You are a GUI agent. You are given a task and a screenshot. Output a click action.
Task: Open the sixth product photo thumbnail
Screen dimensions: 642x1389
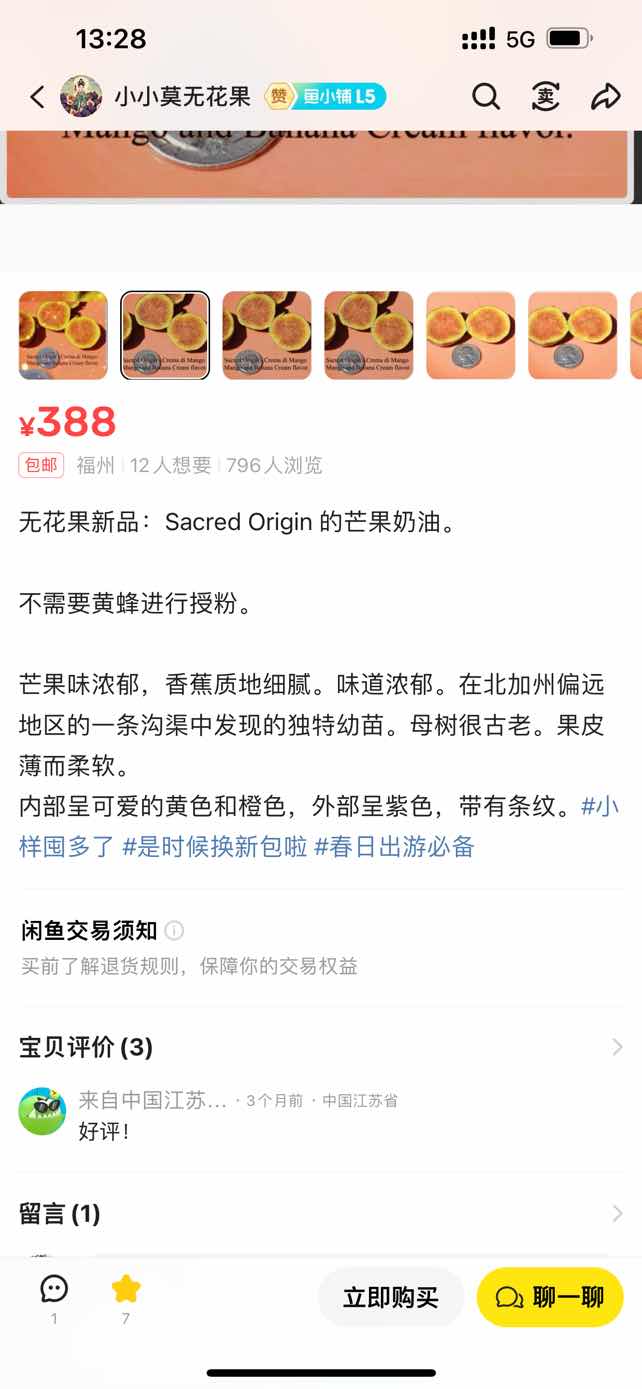click(573, 335)
